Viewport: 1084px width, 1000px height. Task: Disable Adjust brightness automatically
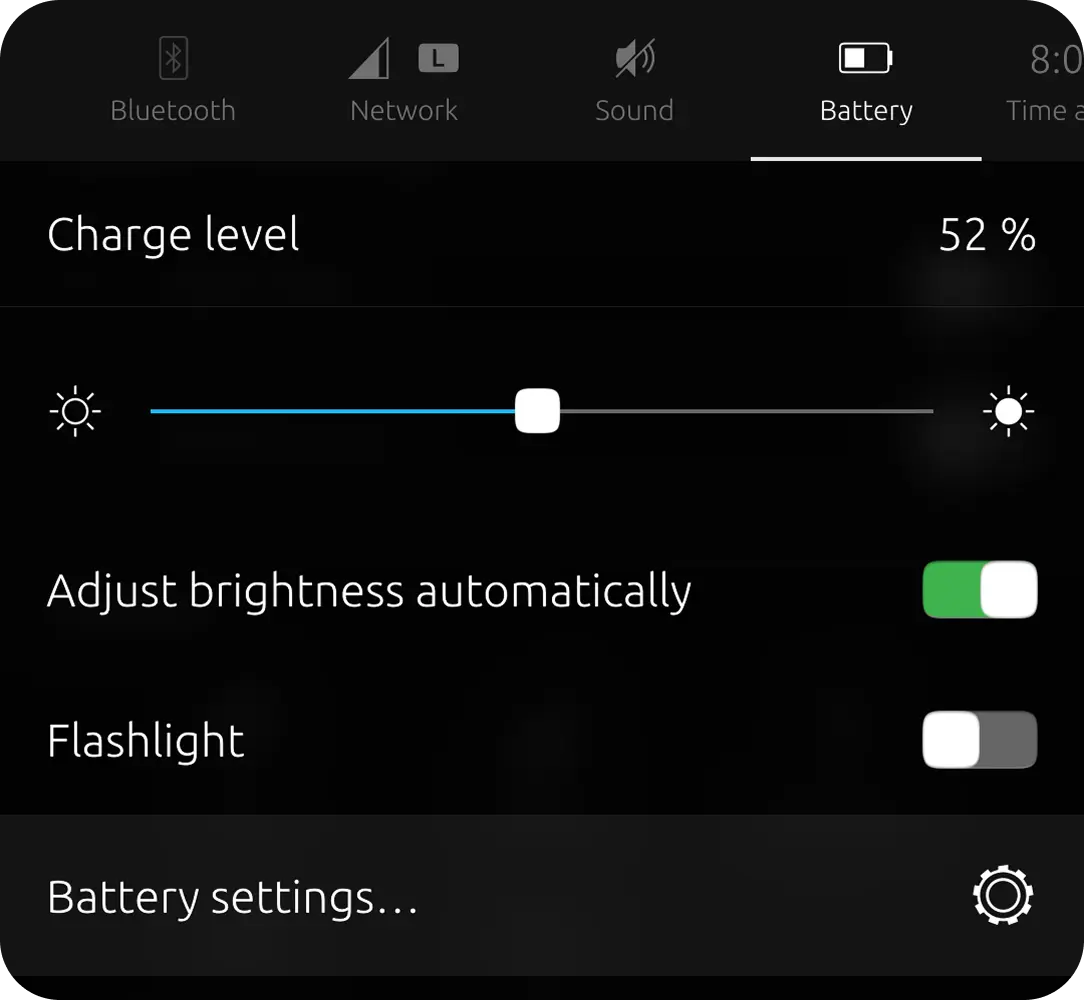[979, 590]
